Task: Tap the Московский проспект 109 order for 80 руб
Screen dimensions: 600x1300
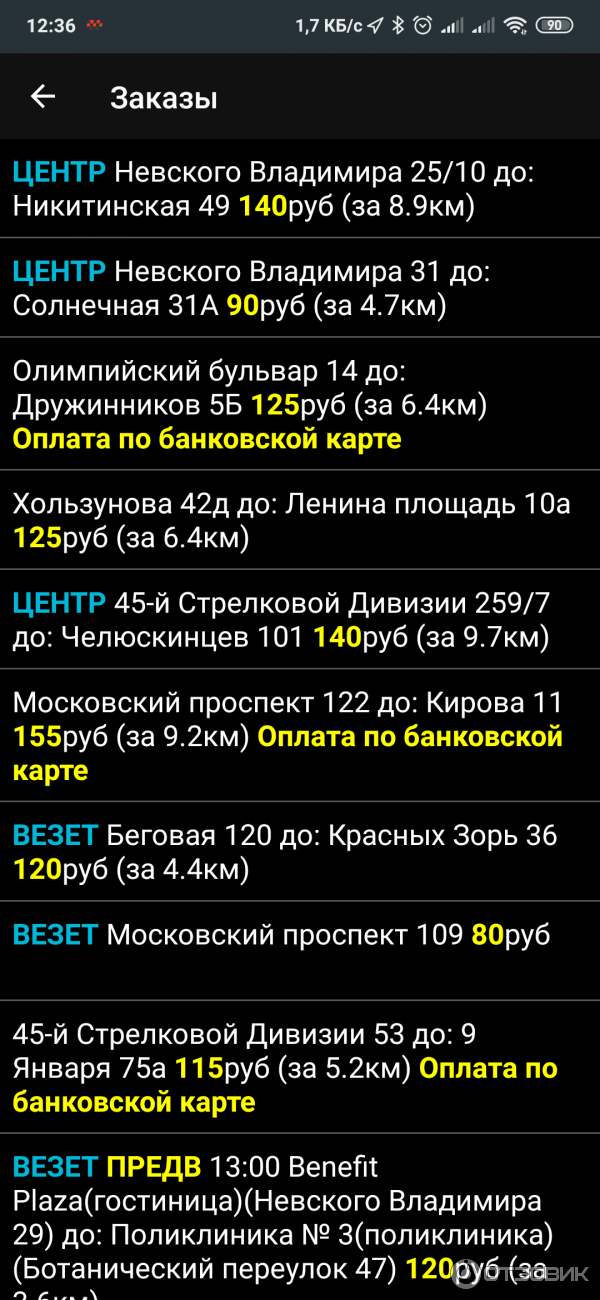Action: pyautogui.click(x=300, y=950)
